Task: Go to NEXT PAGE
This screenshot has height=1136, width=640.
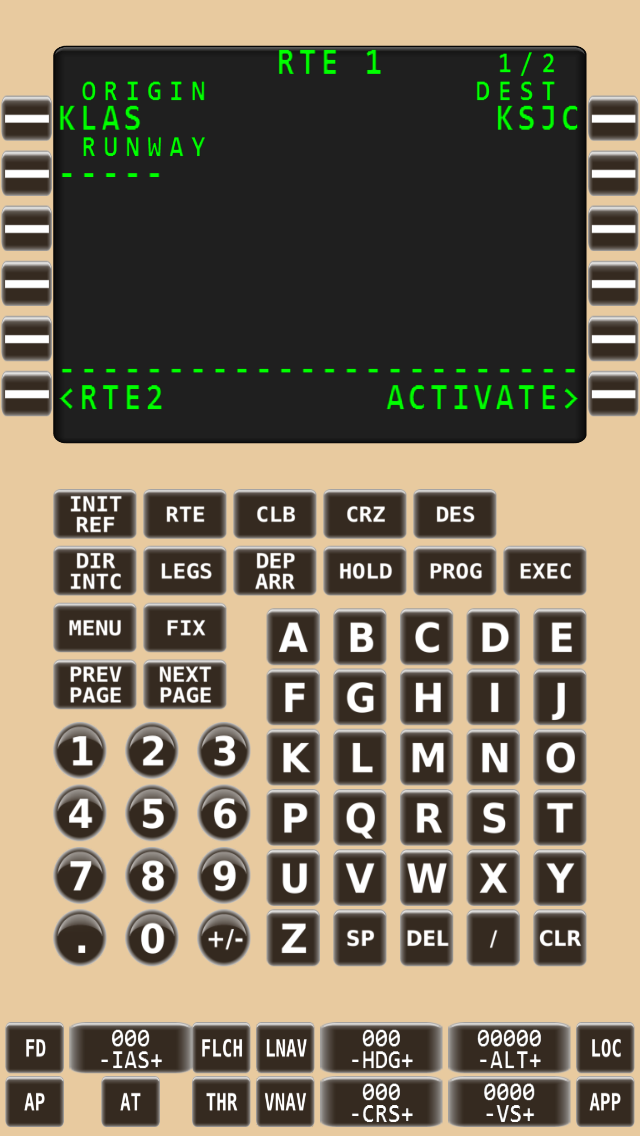Action: click(185, 685)
